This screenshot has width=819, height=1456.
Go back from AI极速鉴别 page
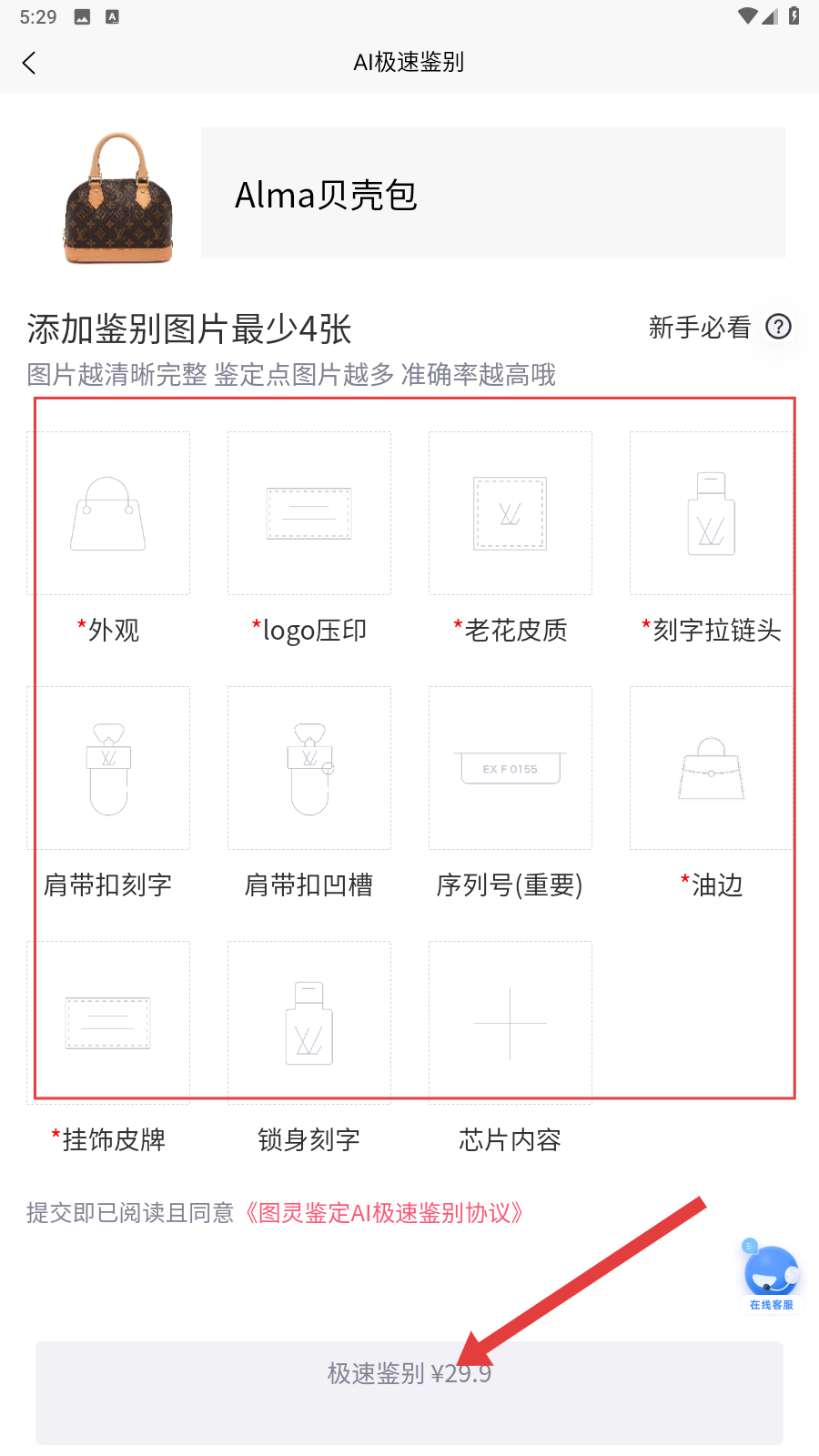coord(29,63)
